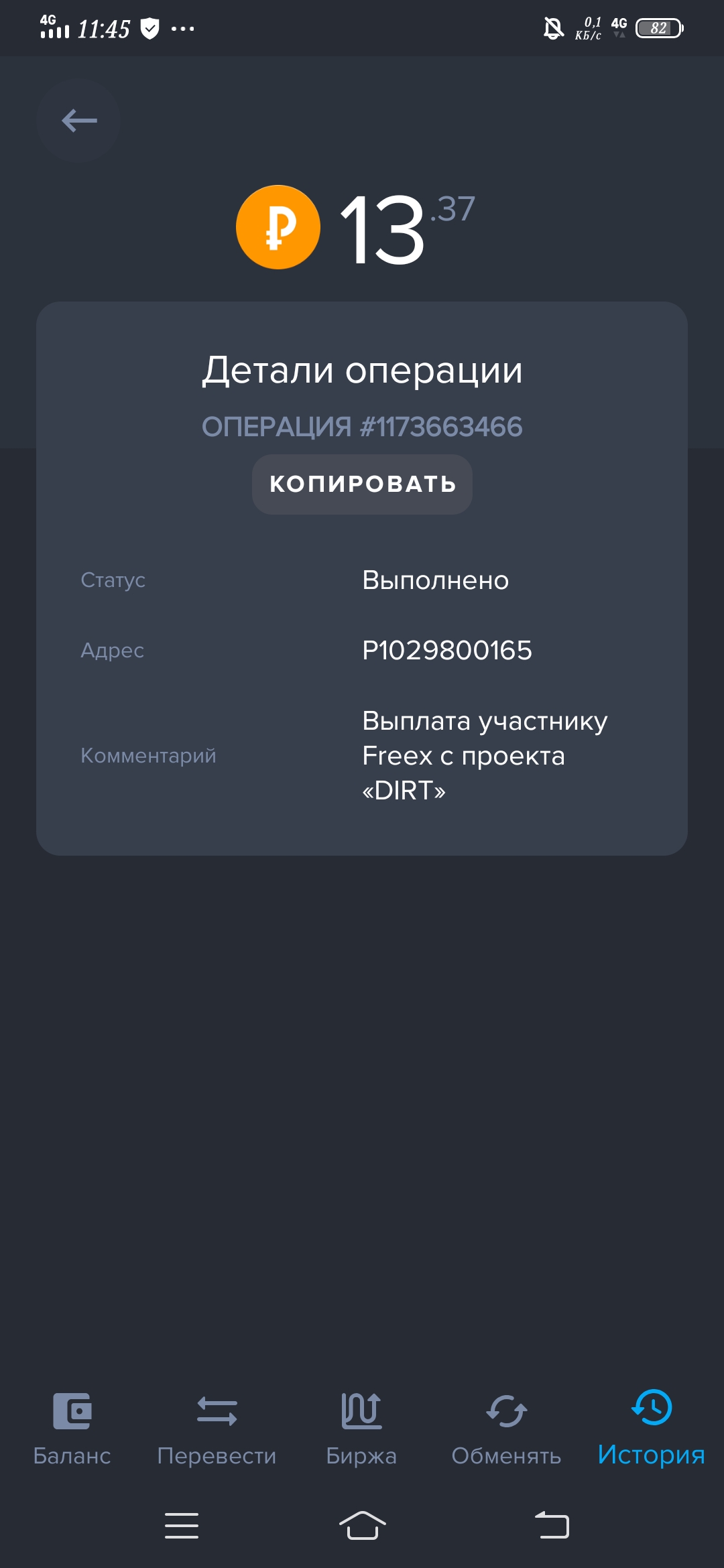Tap the system home button
724x1568 pixels.
point(362,1526)
